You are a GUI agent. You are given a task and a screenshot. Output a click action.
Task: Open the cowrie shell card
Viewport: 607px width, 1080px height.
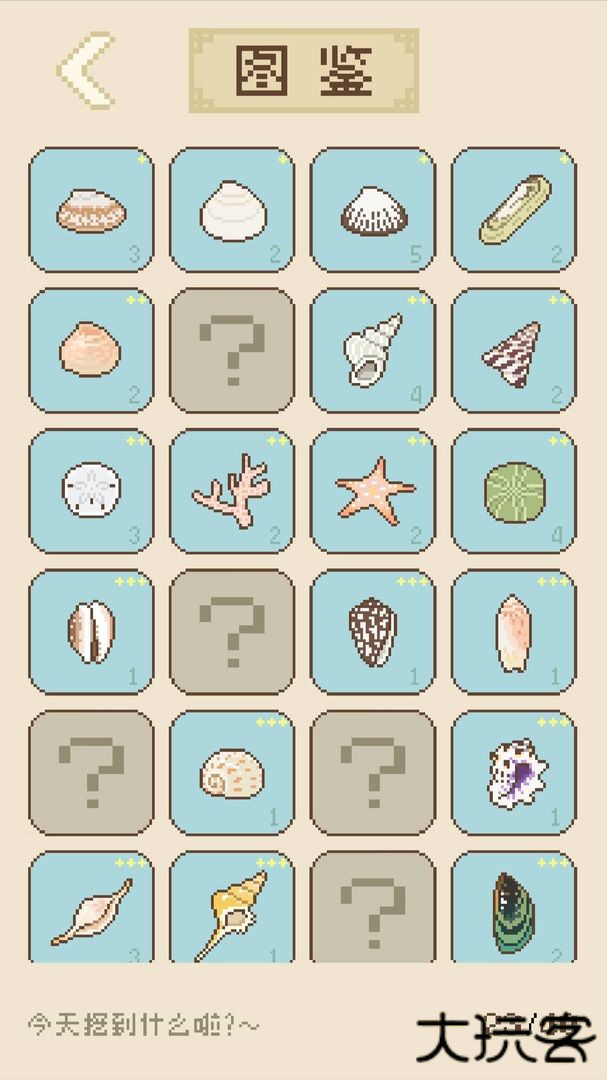click(91, 632)
